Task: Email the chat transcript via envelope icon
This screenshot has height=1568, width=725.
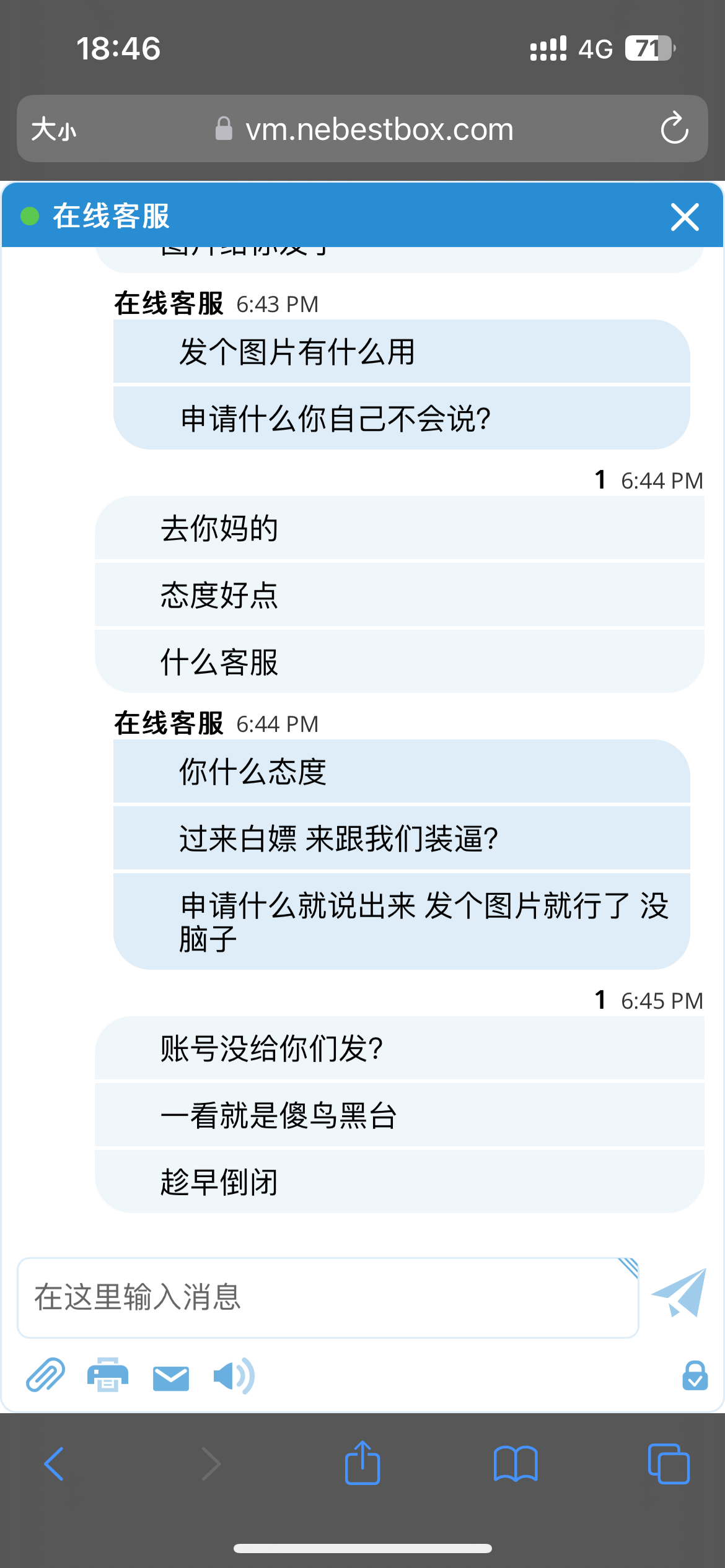Action: coord(171,1377)
